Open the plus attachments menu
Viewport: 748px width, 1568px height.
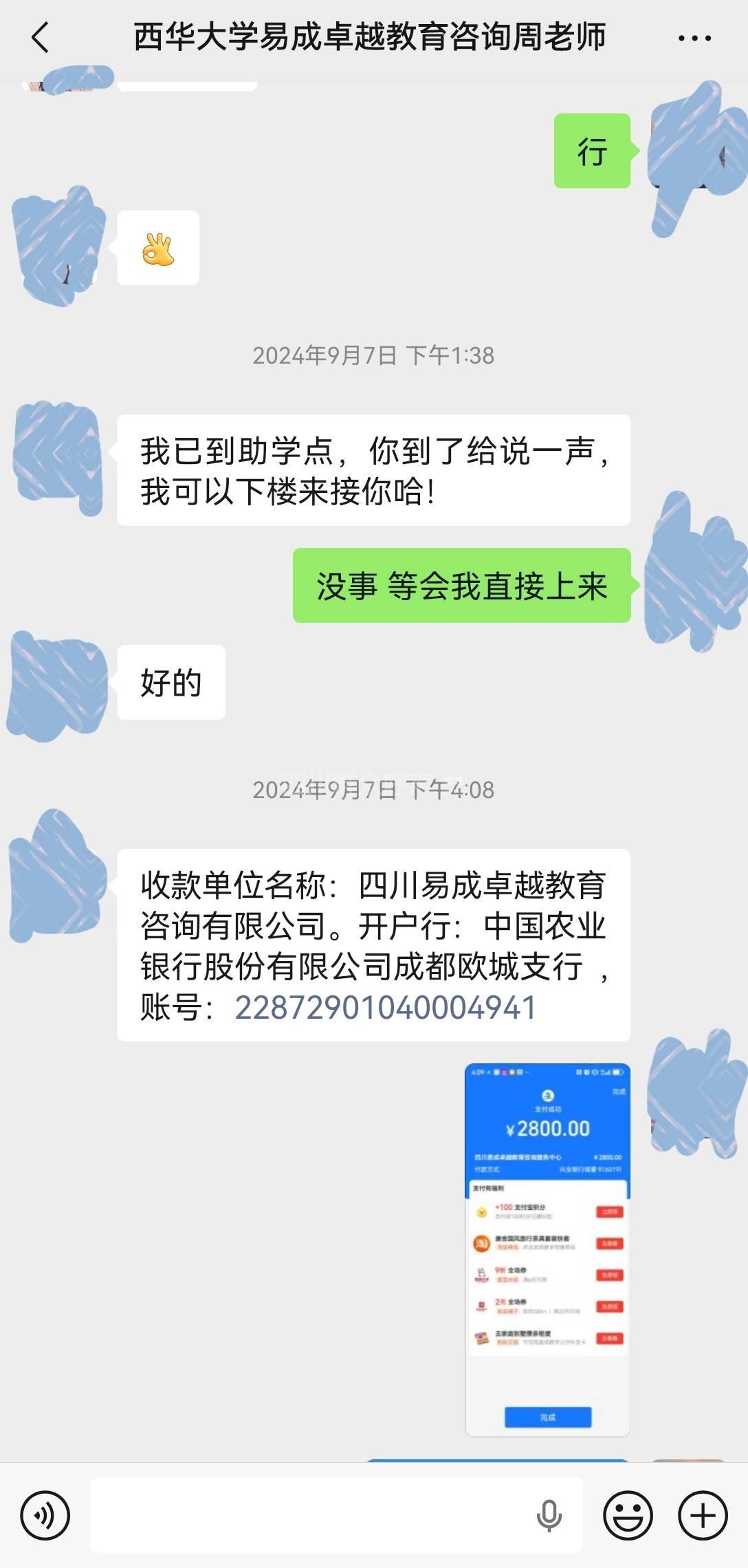click(703, 1515)
